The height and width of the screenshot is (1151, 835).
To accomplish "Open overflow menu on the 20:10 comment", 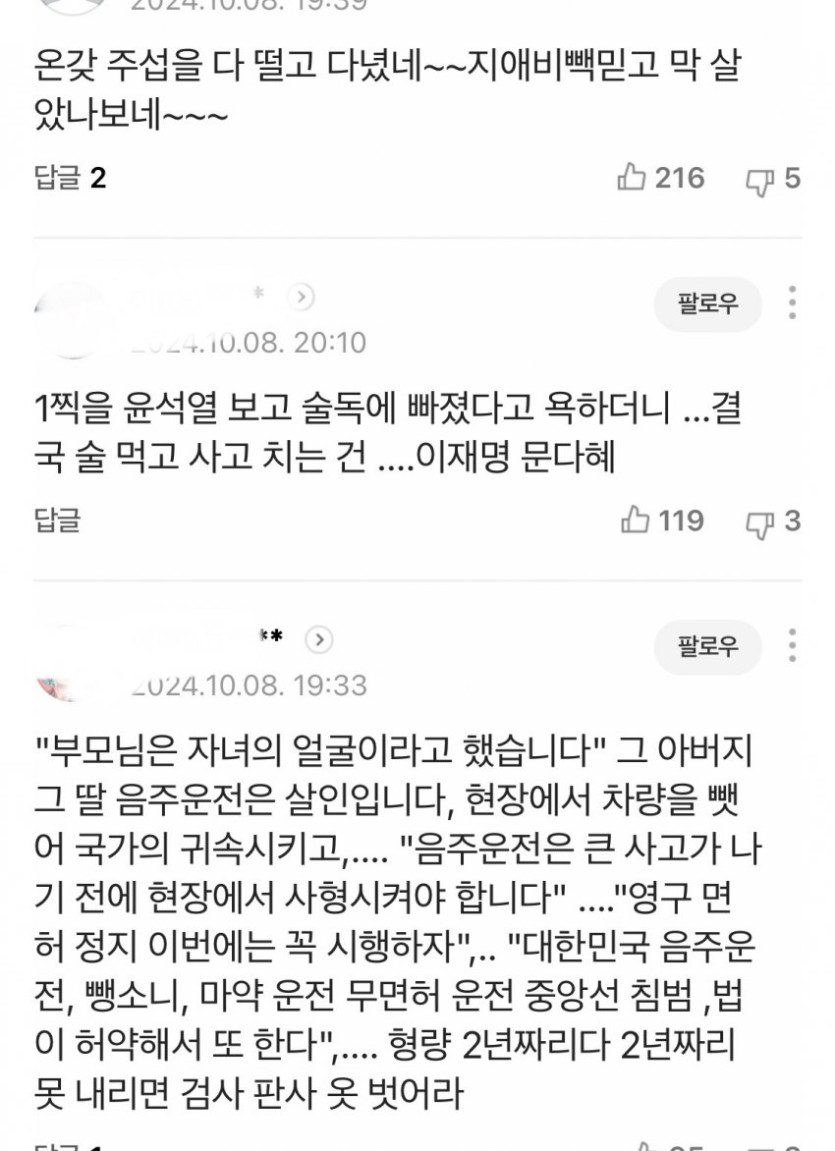I will (792, 303).
